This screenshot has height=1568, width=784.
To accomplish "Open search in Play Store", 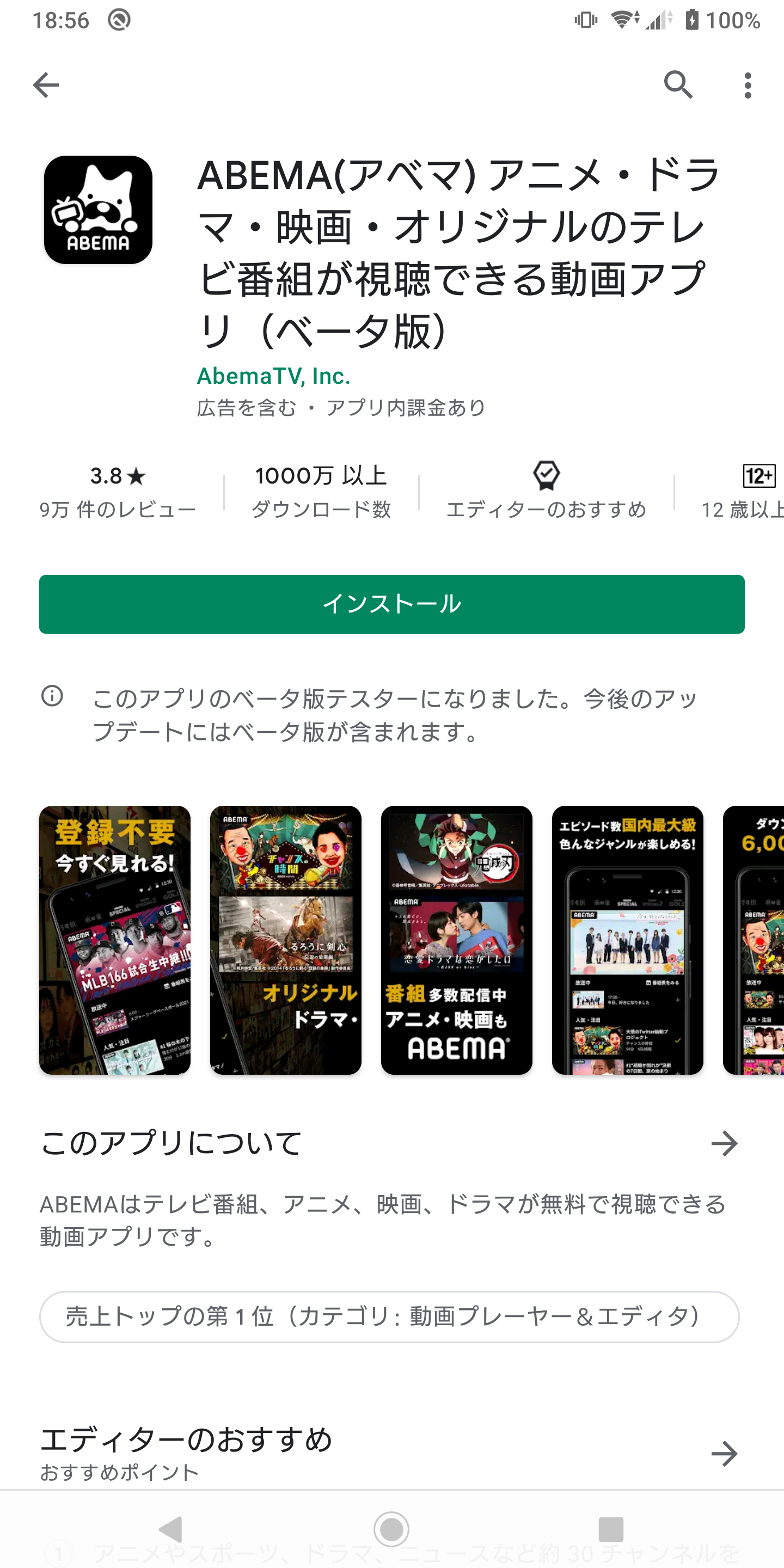I will 678,84.
